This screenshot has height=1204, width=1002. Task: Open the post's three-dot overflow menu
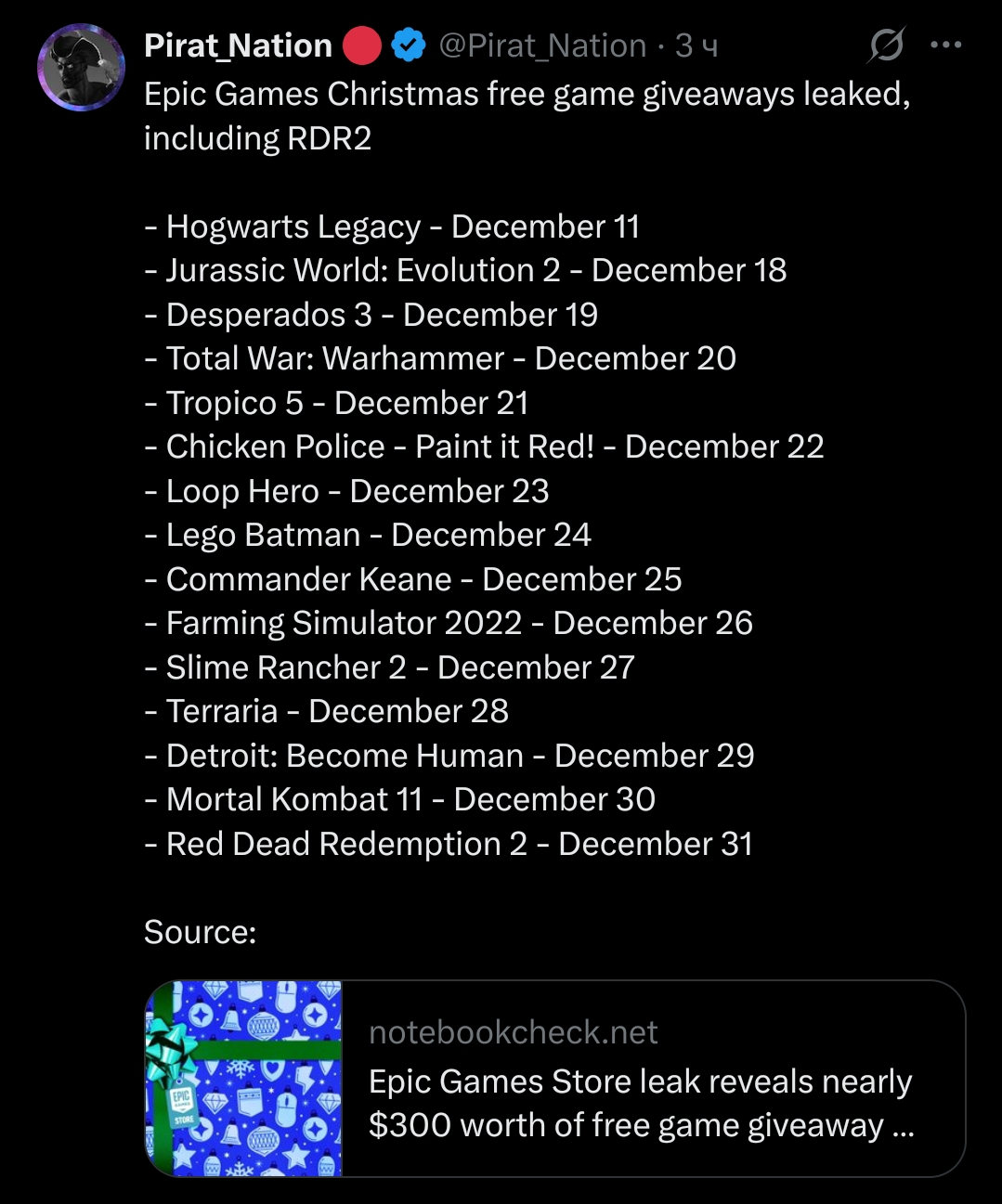tap(945, 45)
